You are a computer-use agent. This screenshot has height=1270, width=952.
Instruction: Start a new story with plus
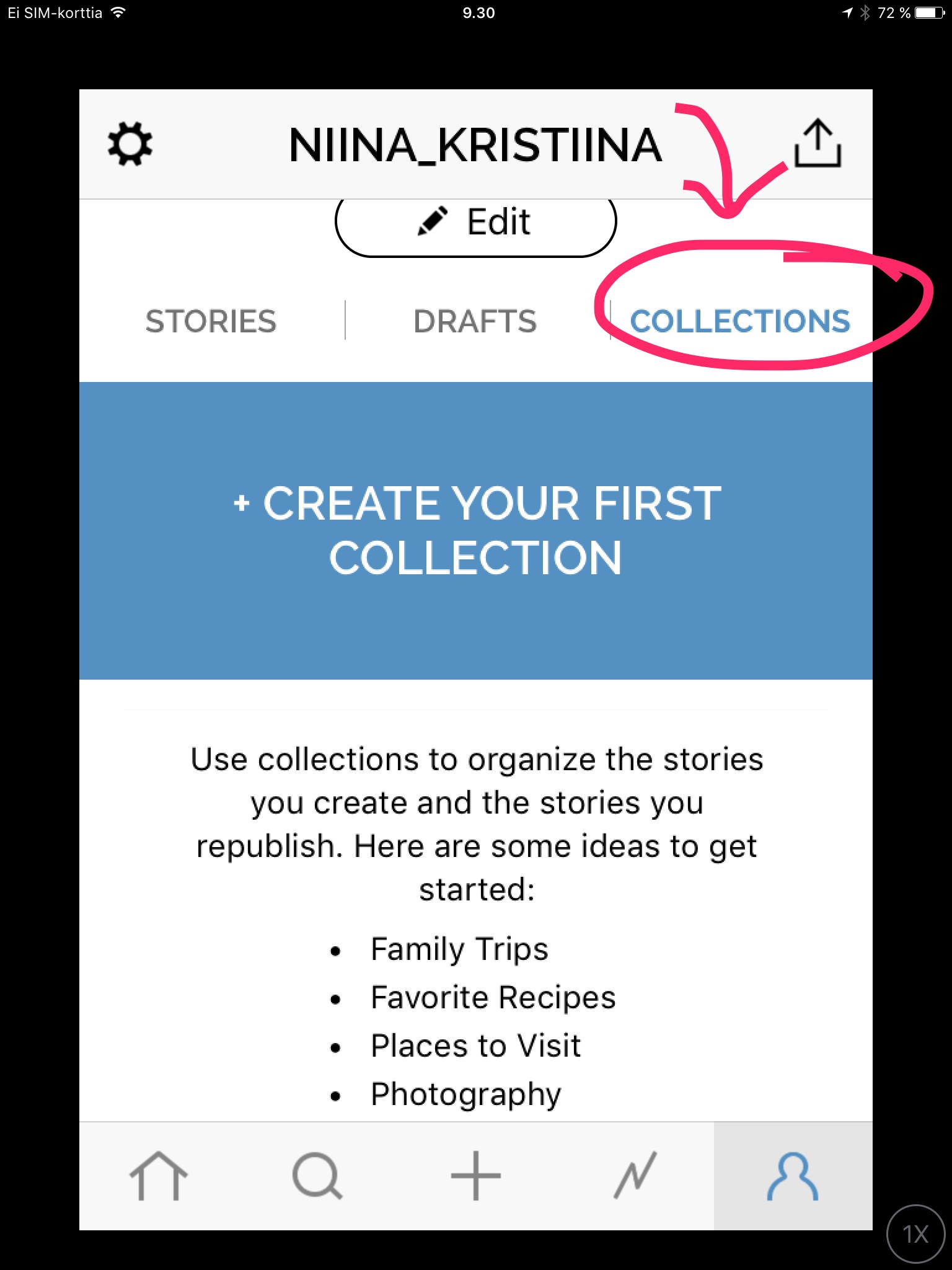475,1176
